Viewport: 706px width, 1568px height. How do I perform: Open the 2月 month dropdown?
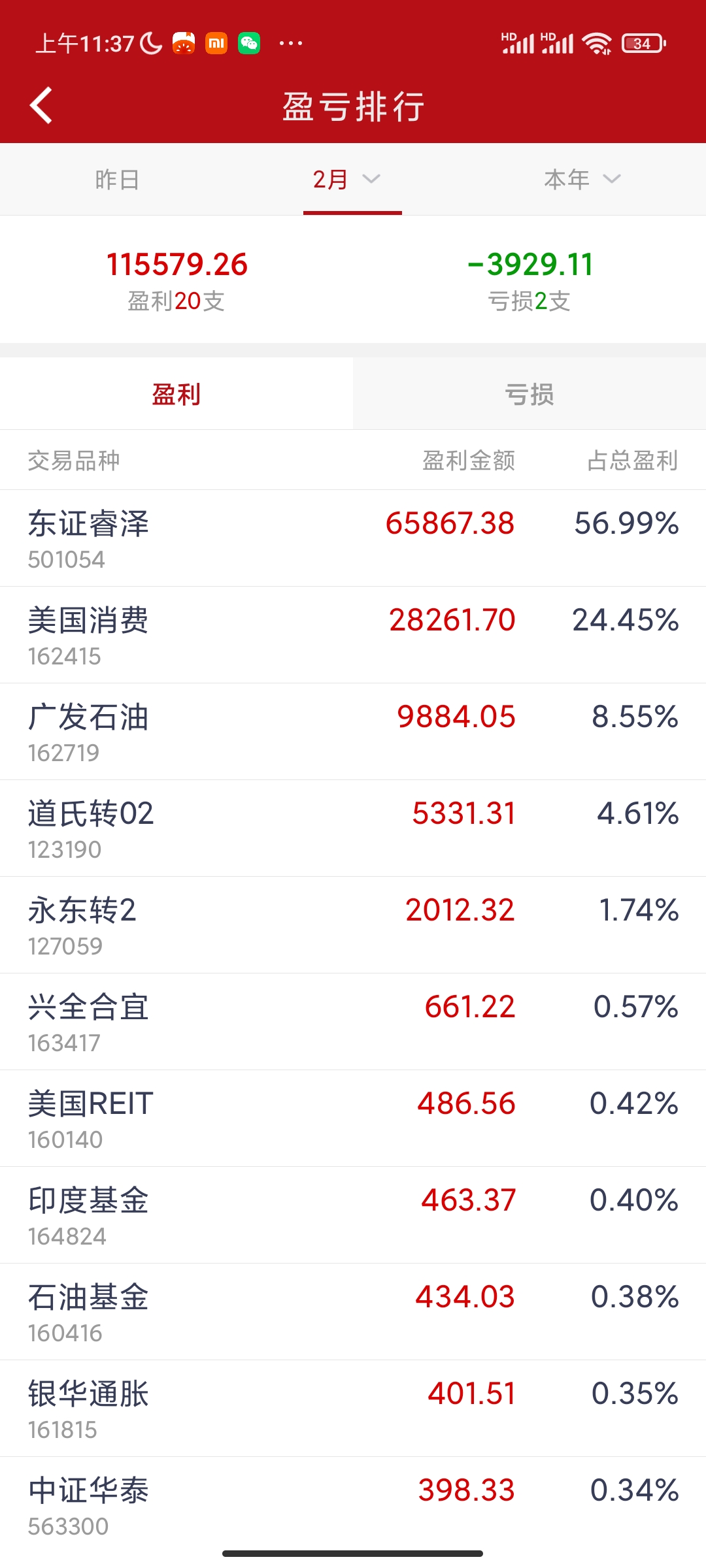(x=347, y=180)
